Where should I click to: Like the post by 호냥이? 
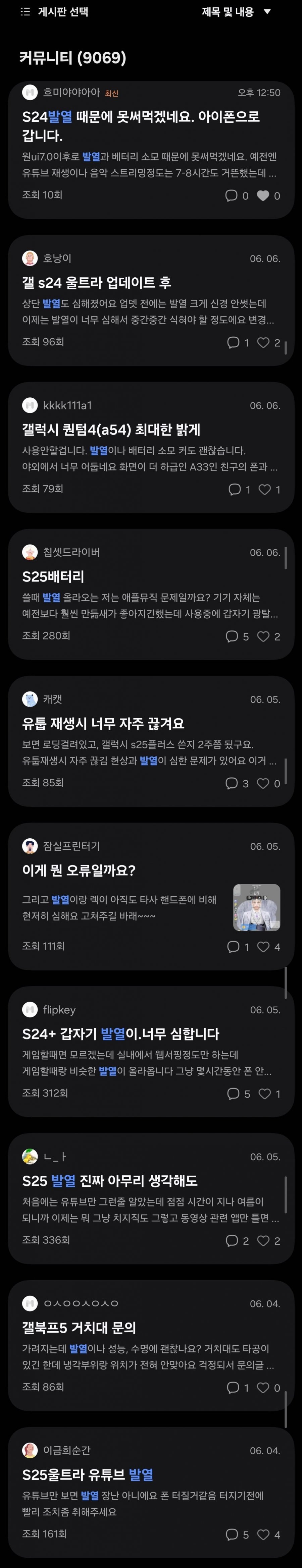point(263,343)
